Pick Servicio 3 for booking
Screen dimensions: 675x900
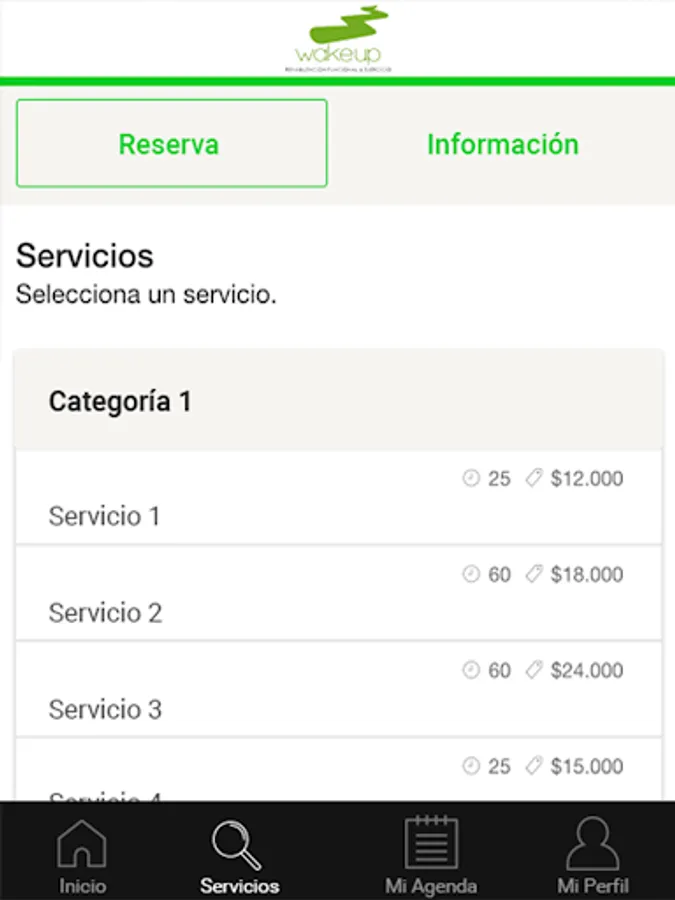coord(338,690)
